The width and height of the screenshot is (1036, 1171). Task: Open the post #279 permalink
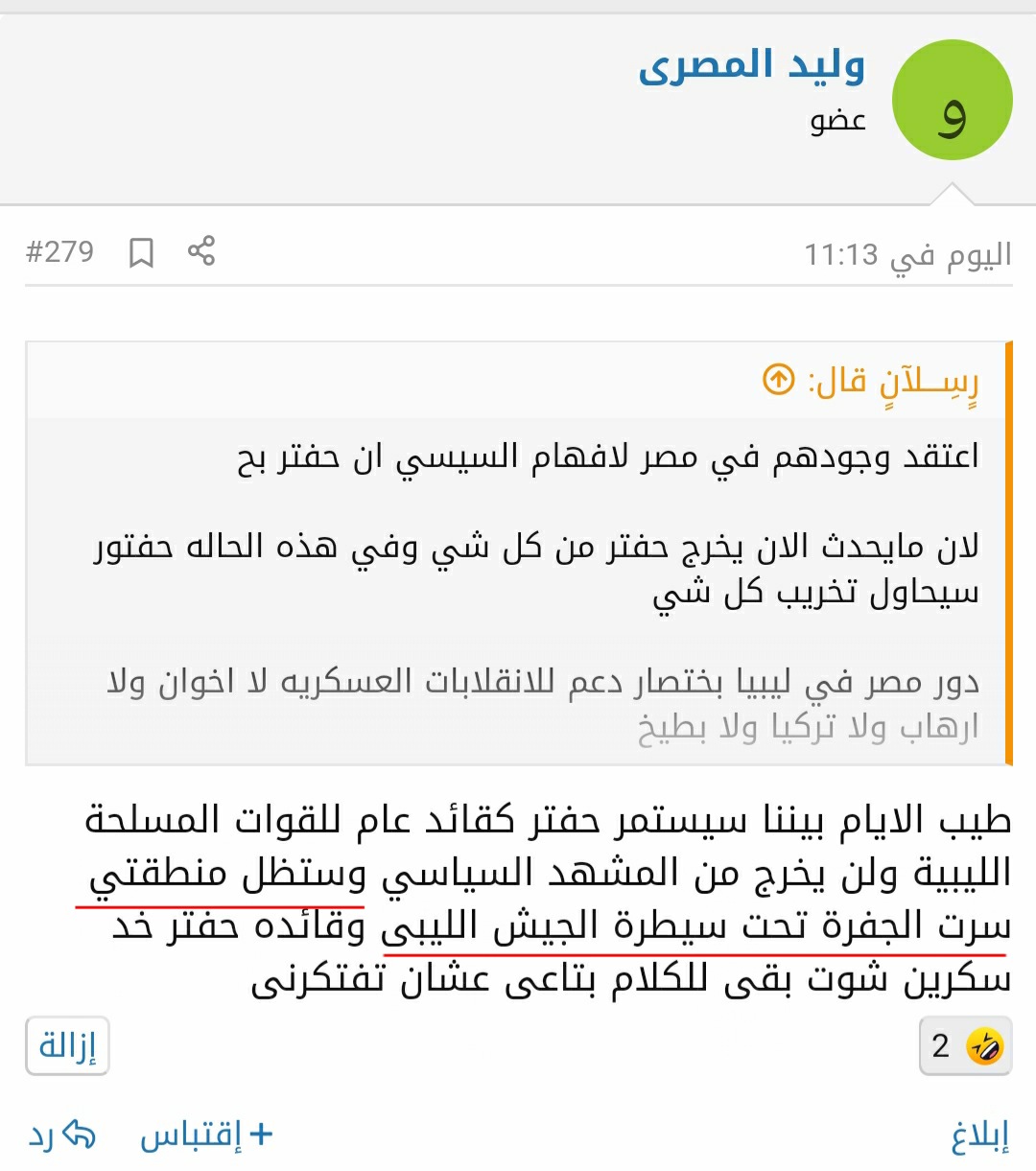coord(59,252)
